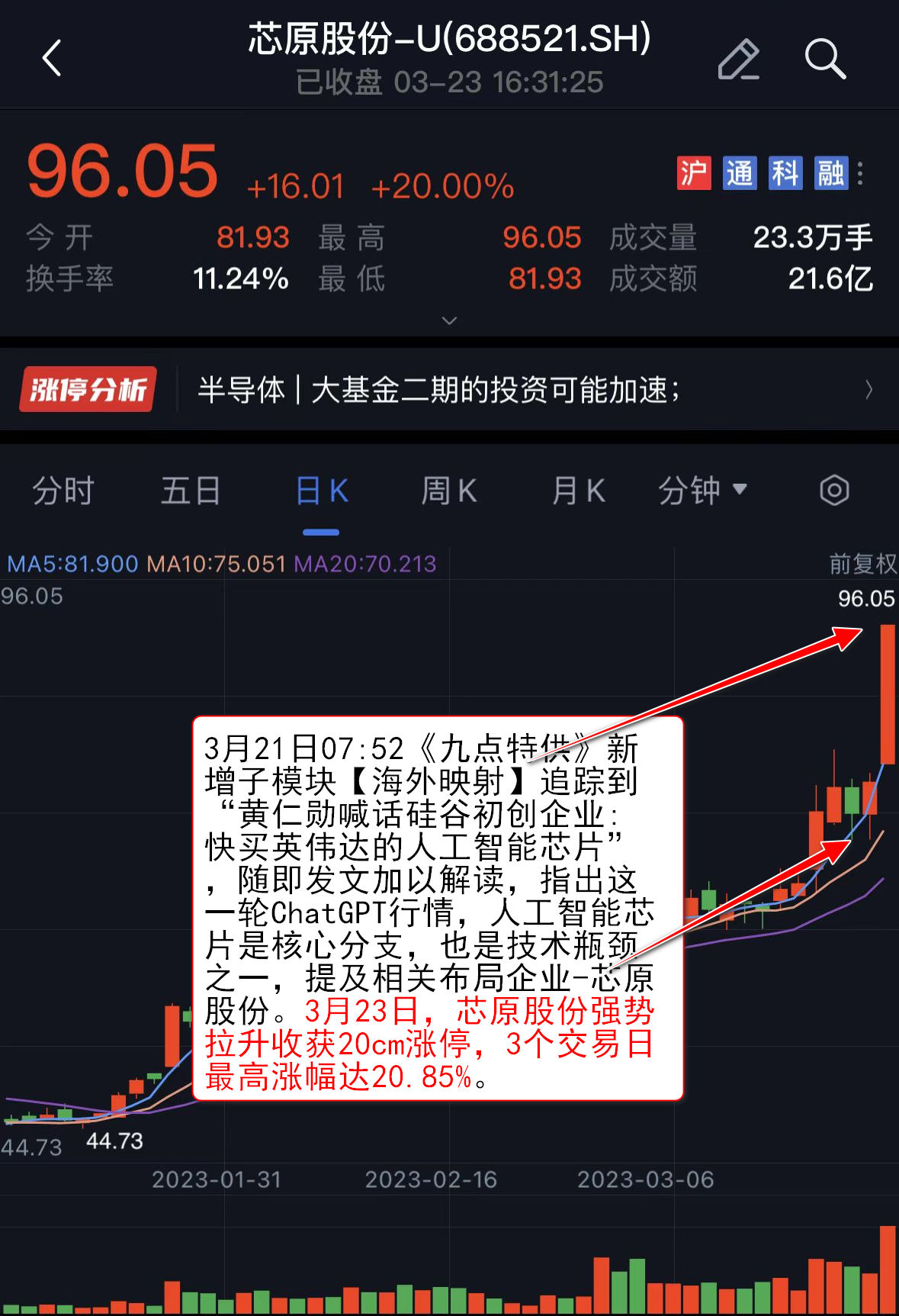This screenshot has height=1316, width=899.
Task: Go back using the top-left arrow
Action: [x=52, y=59]
